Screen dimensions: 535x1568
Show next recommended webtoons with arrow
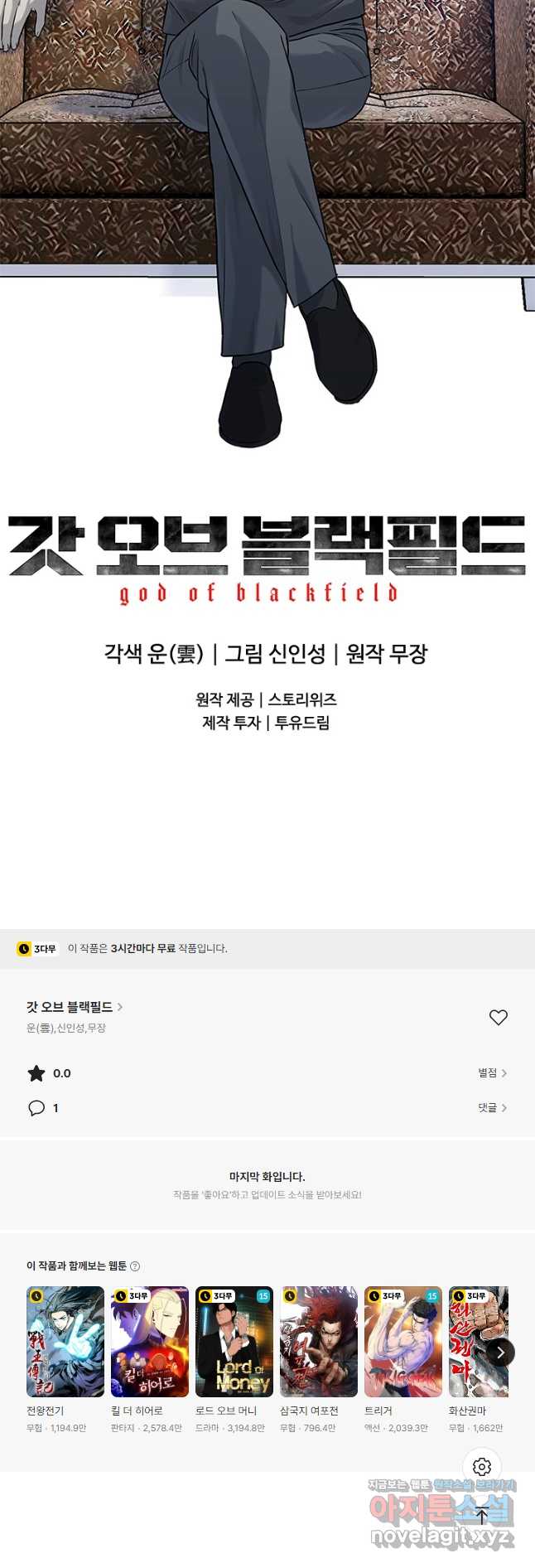[x=500, y=1353]
